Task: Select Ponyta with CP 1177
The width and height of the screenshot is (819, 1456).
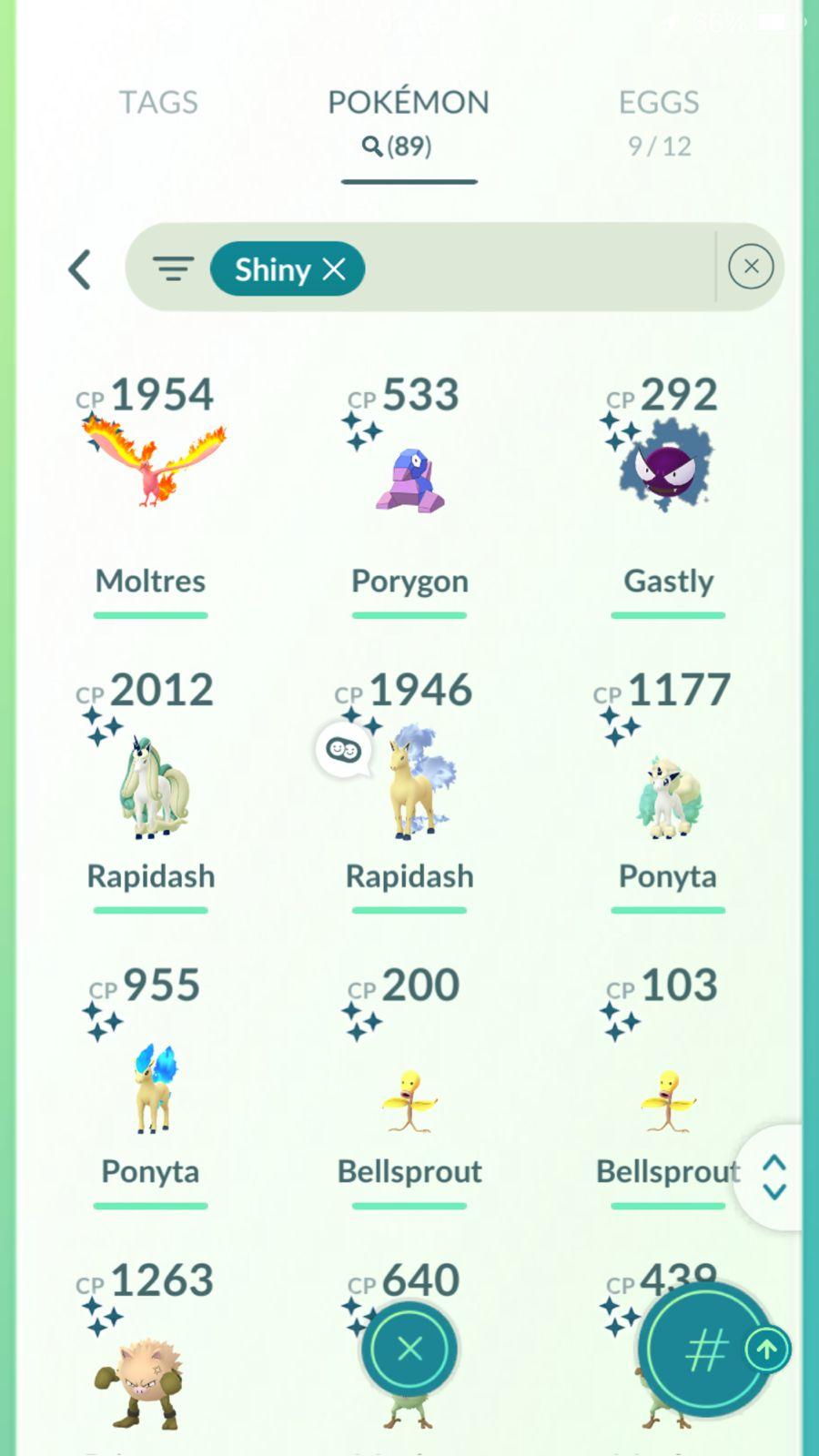Action: coord(668,792)
